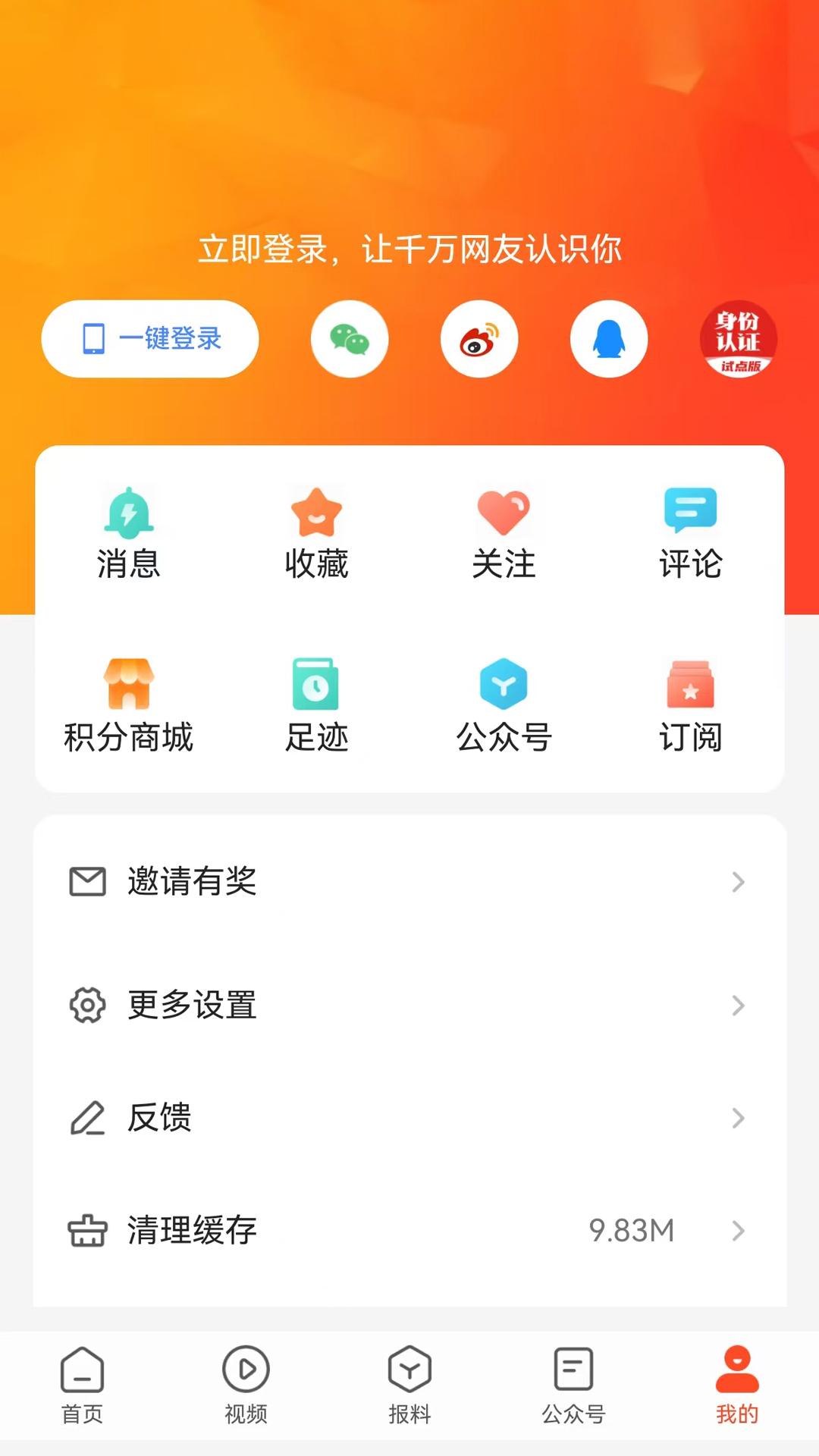
Task: Clear cache showing 9.83M
Action: coord(409,1231)
